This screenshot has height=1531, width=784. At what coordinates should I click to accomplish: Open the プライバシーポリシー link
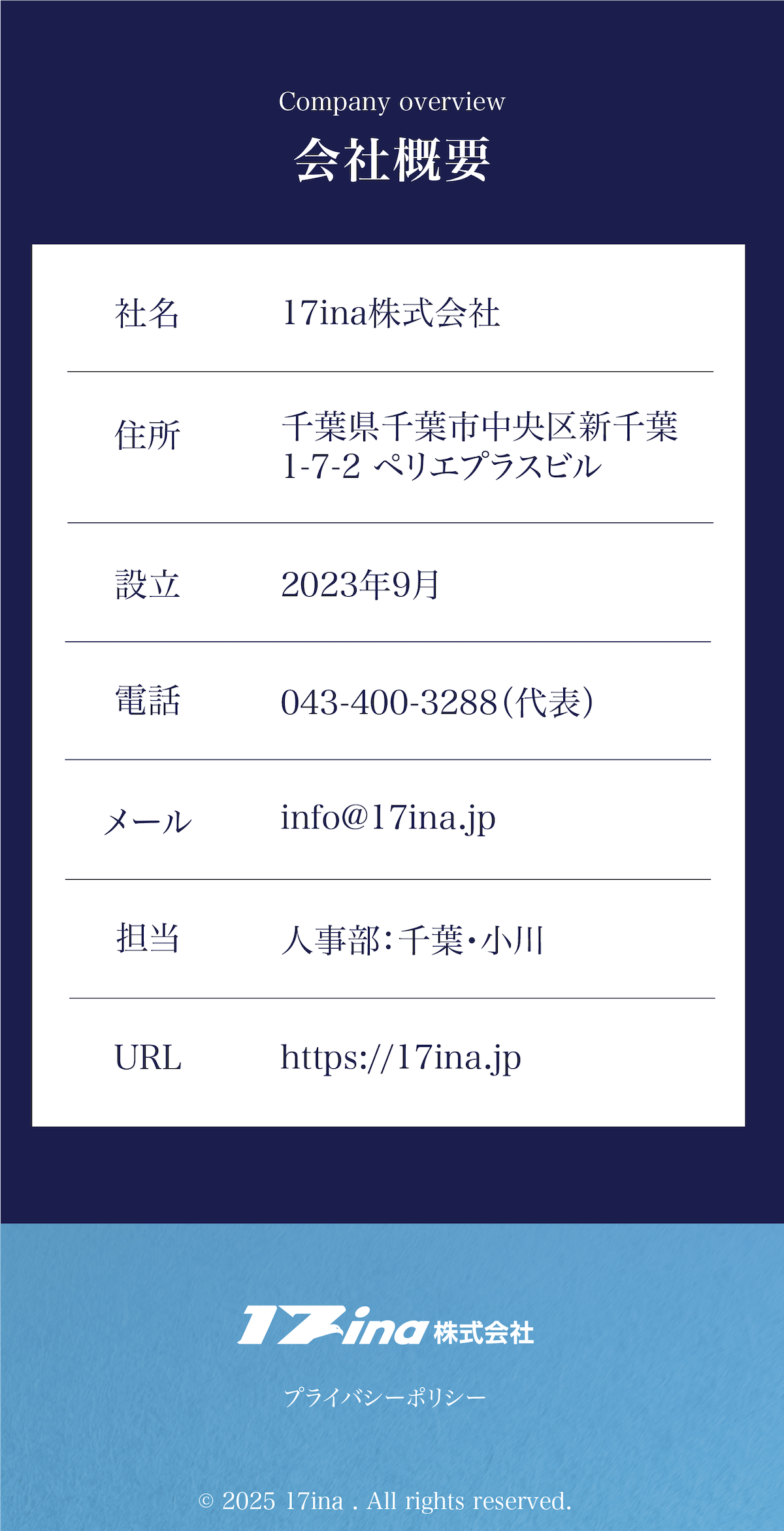[385, 1398]
